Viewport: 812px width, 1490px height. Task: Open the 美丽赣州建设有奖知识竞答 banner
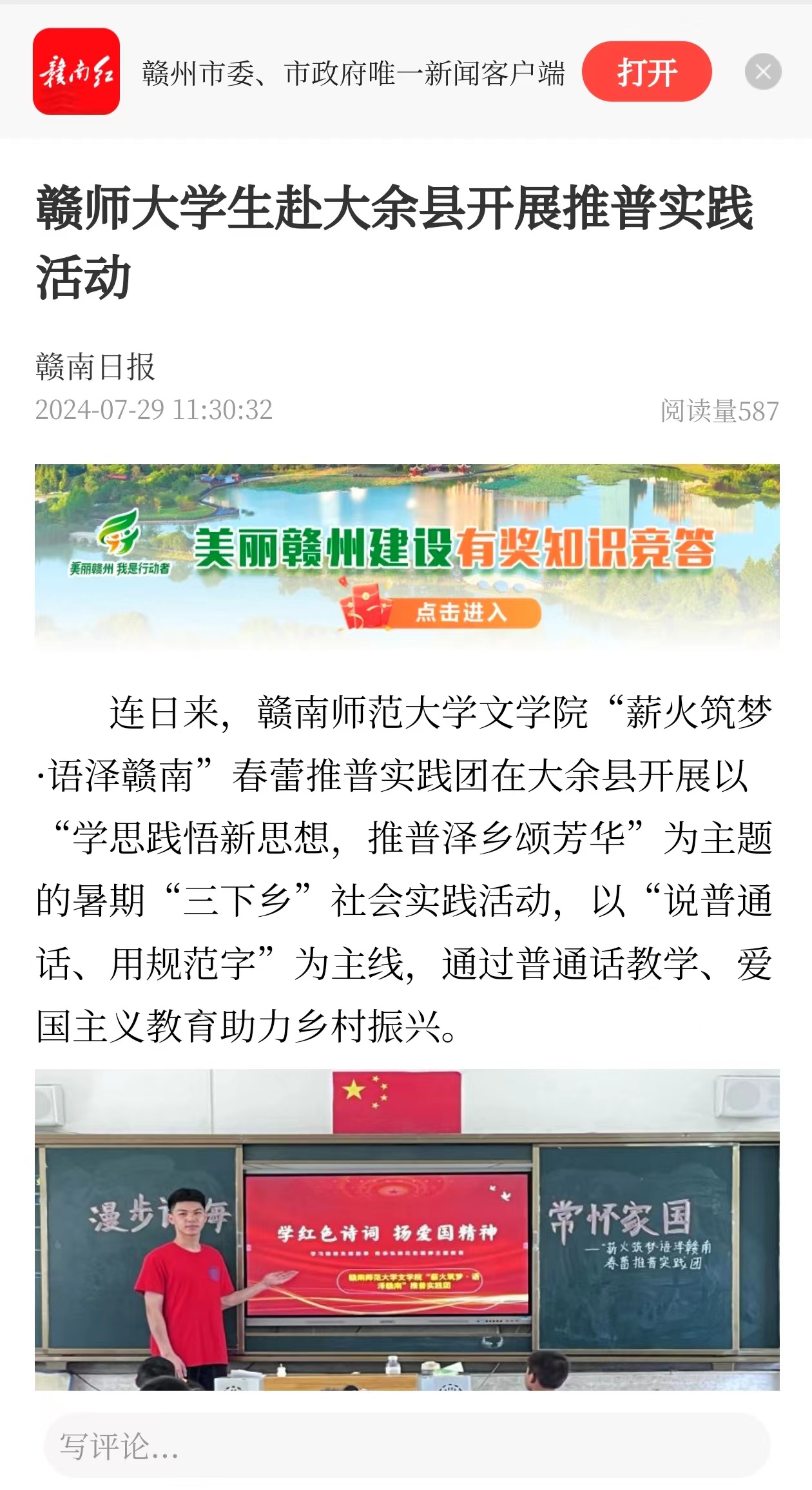[407, 556]
